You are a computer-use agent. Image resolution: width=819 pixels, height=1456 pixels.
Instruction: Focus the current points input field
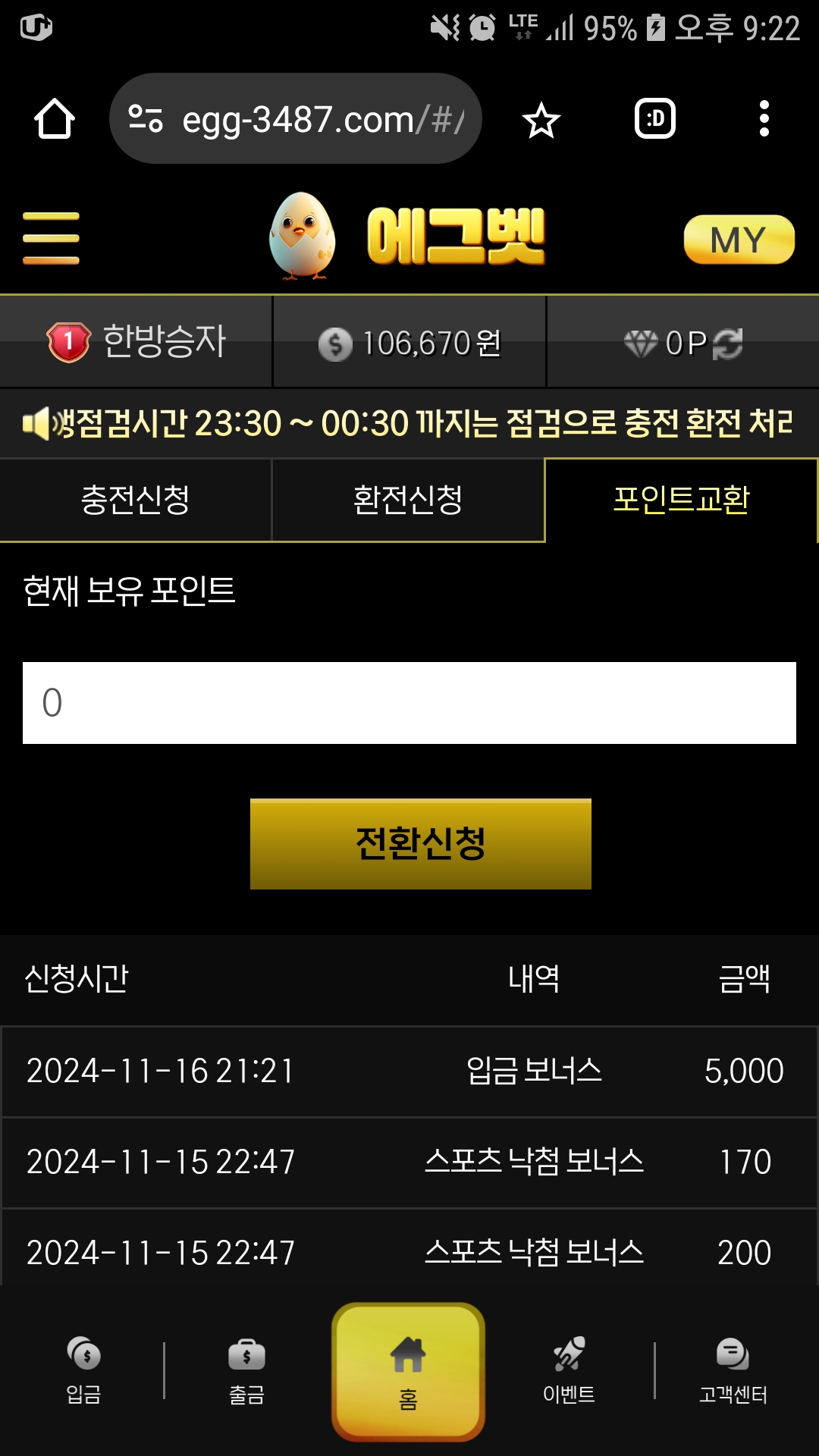(409, 703)
